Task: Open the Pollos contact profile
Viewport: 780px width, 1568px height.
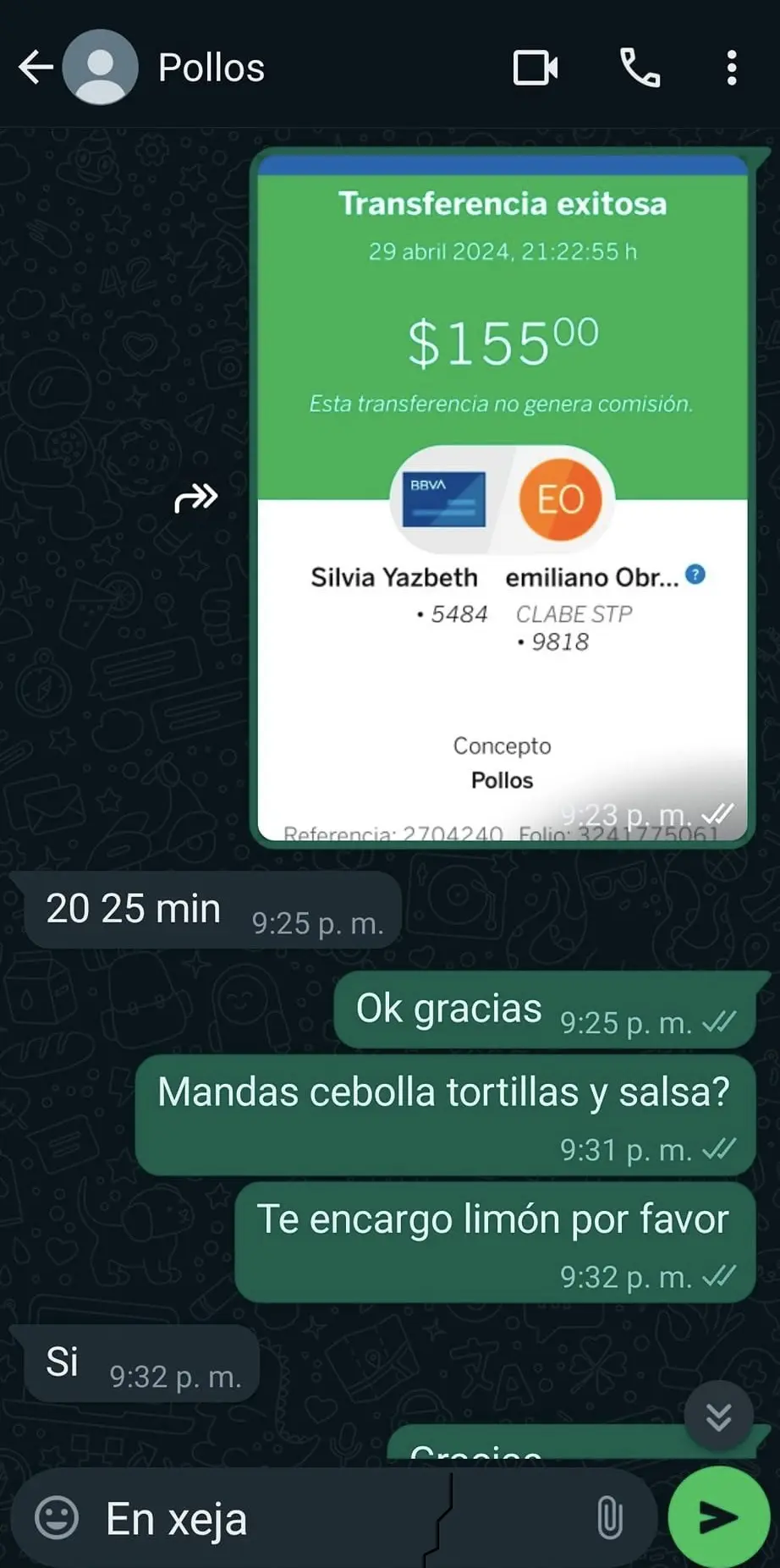Action: pos(211,68)
